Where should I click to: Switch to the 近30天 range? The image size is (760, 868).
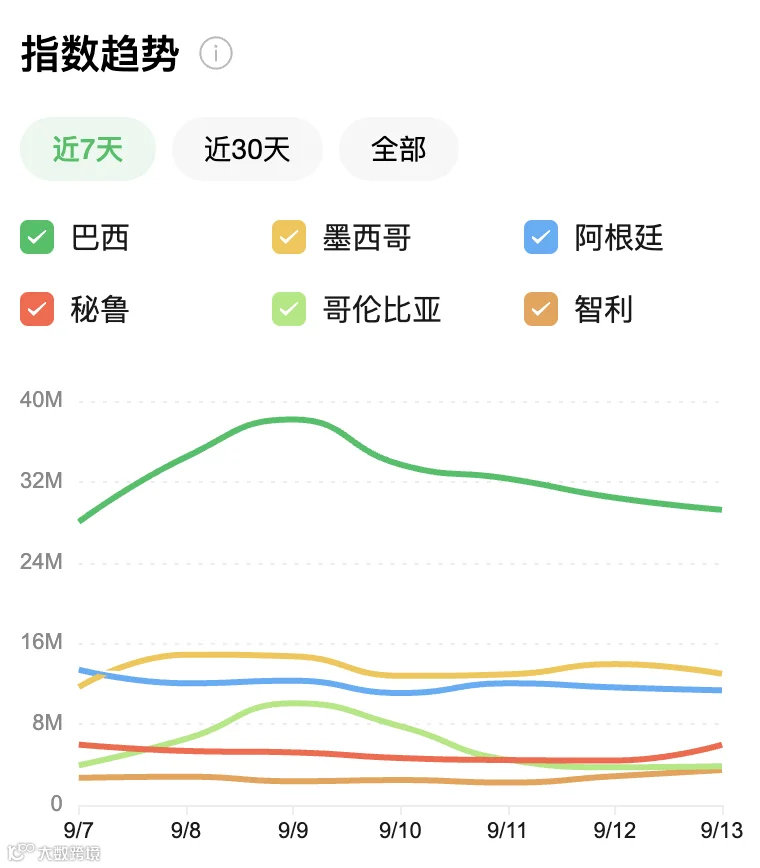pyautogui.click(x=247, y=149)
